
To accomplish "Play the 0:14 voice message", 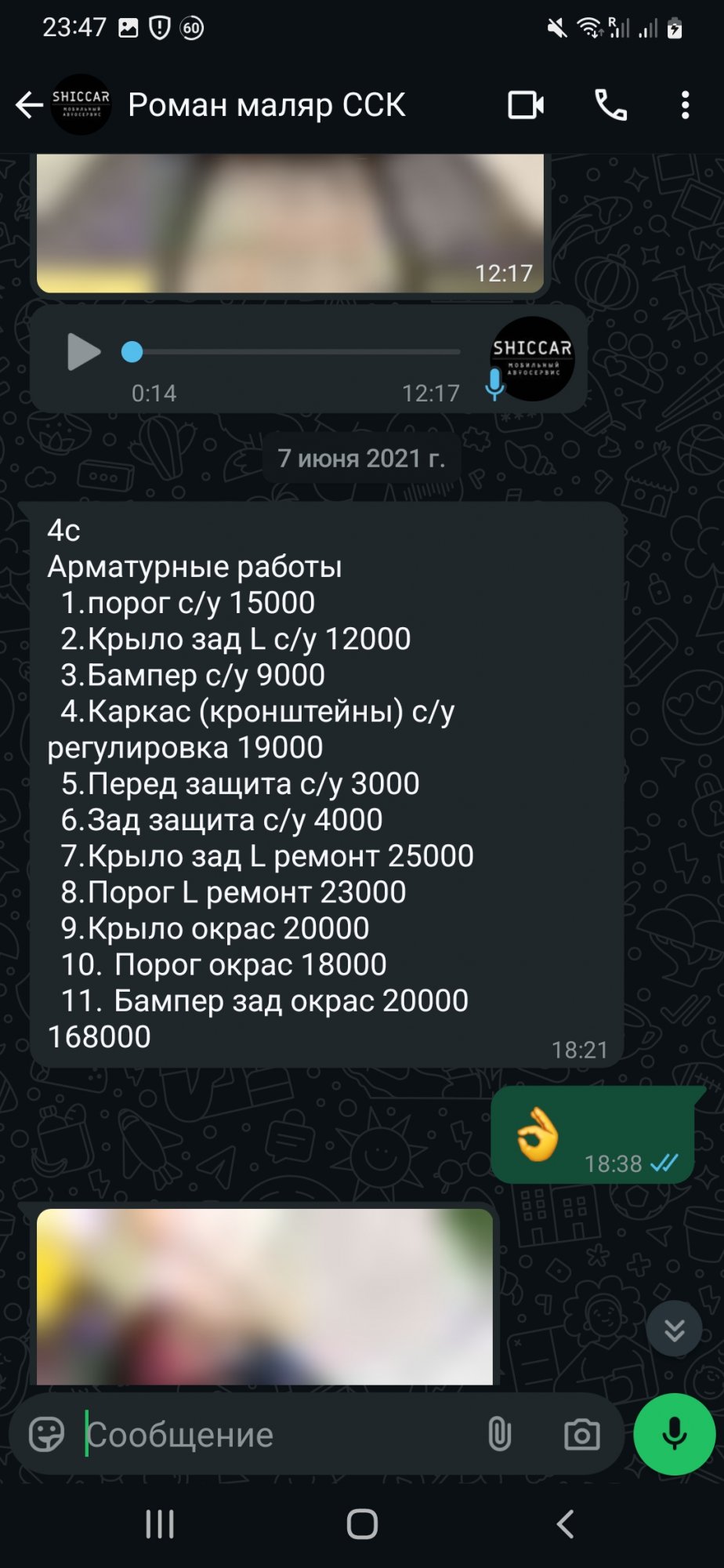I will [84, 352].
